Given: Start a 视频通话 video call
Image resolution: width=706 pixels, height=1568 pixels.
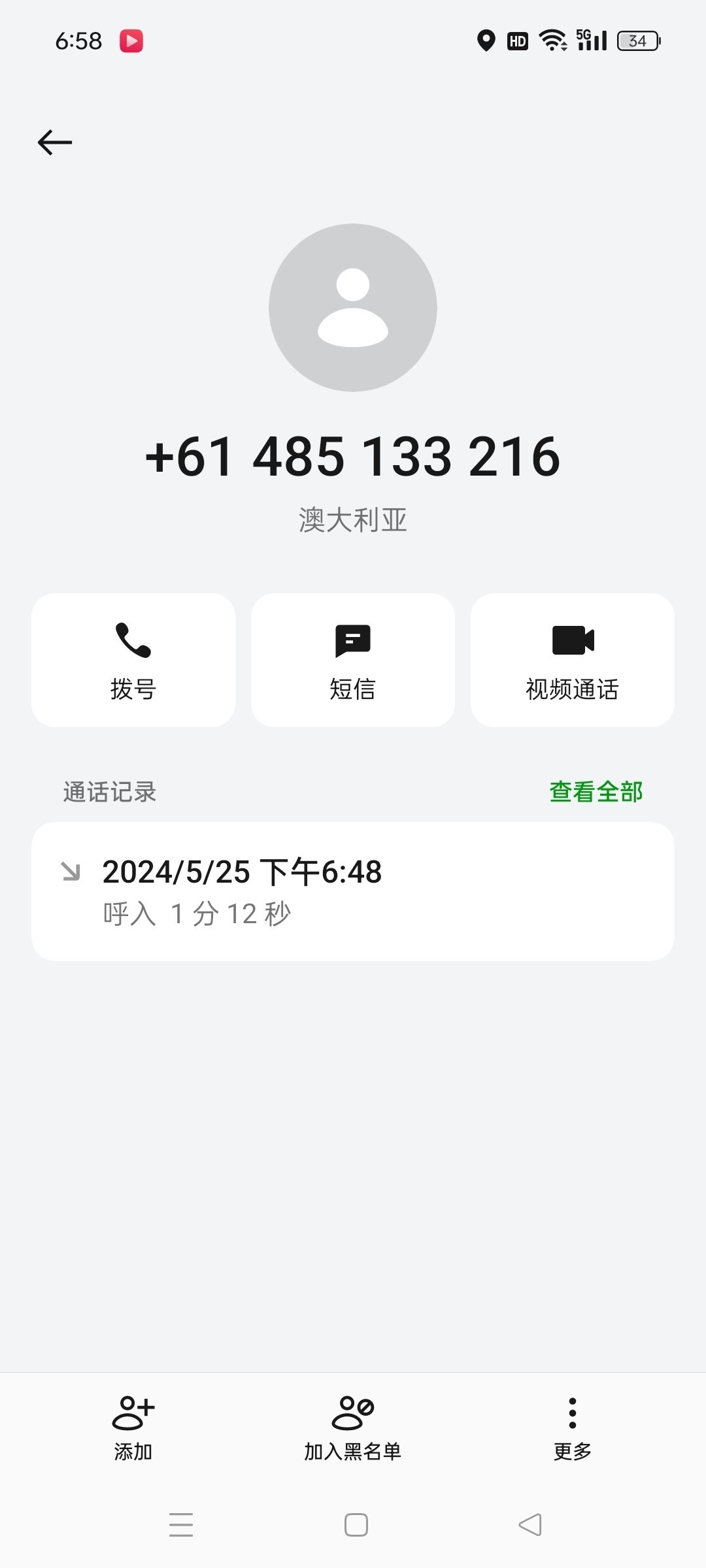Looking at the screenshot, I should click(573, 660).
